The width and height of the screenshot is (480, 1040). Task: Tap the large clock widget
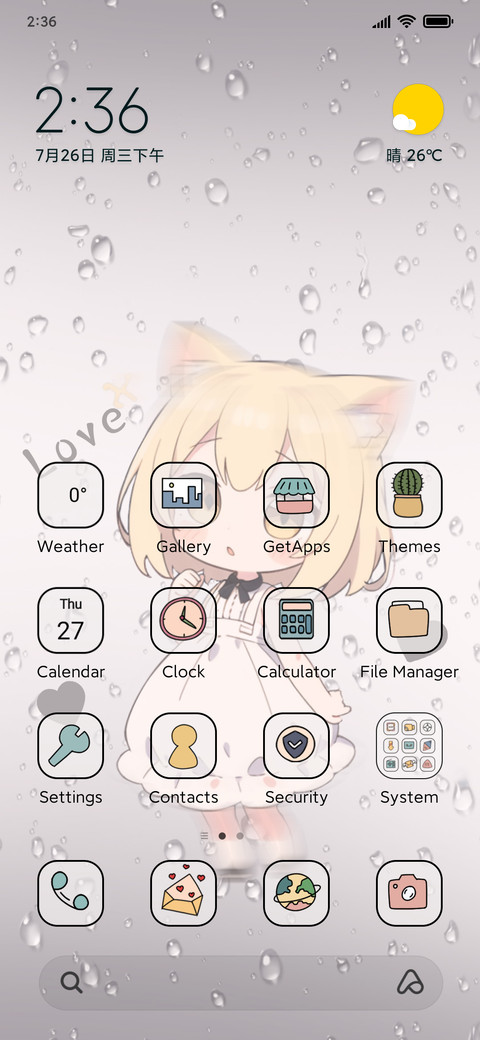click(92, 110)
